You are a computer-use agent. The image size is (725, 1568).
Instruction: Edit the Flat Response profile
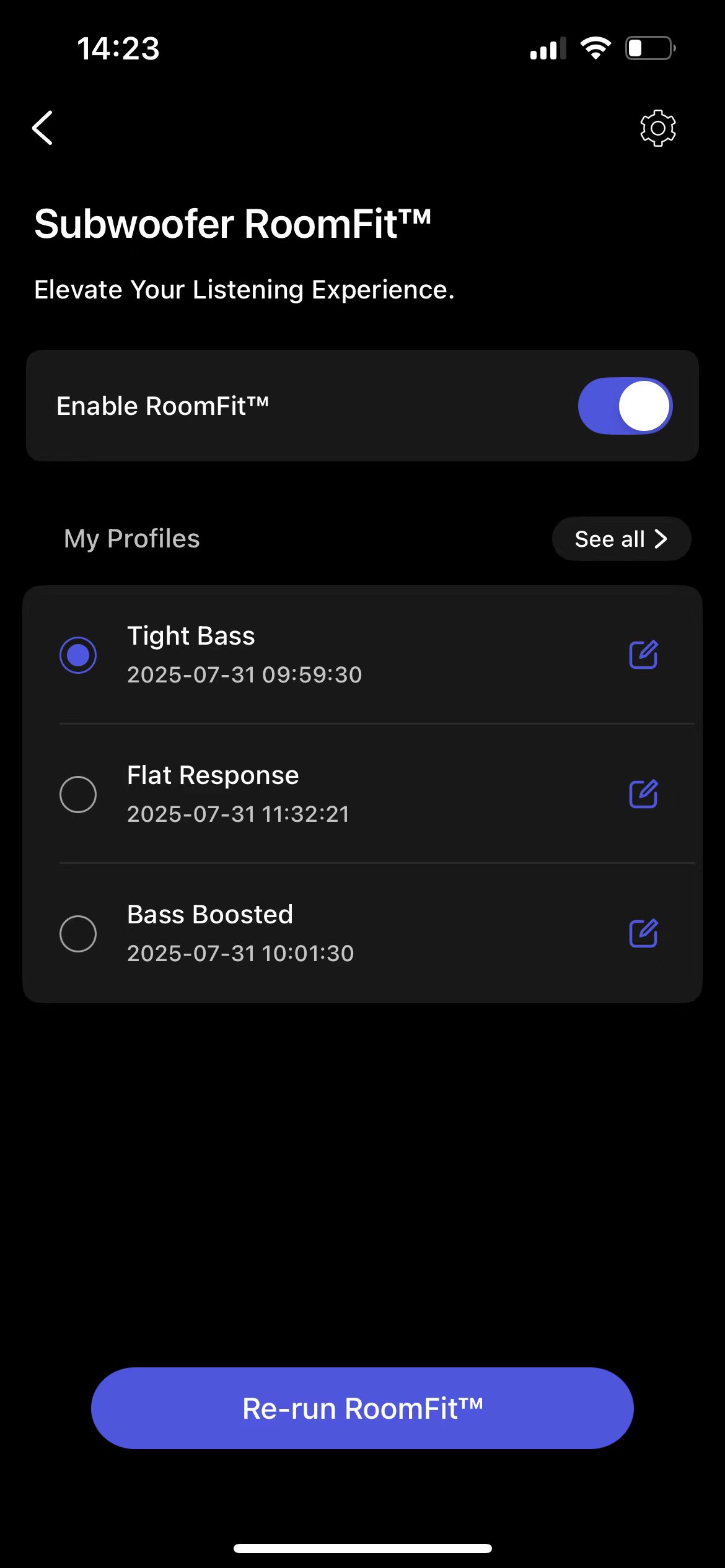click(643, 794)
